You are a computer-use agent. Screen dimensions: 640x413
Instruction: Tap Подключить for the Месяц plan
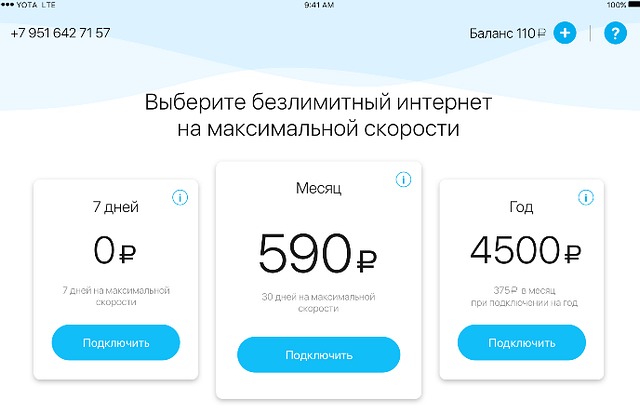pyautogui.click(x=318, y=354)
